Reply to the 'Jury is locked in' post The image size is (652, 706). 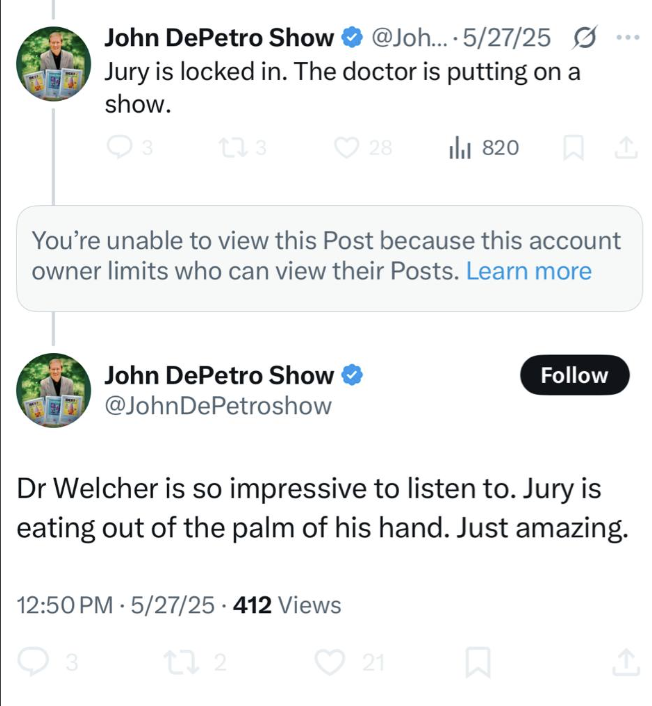(120, 149)
